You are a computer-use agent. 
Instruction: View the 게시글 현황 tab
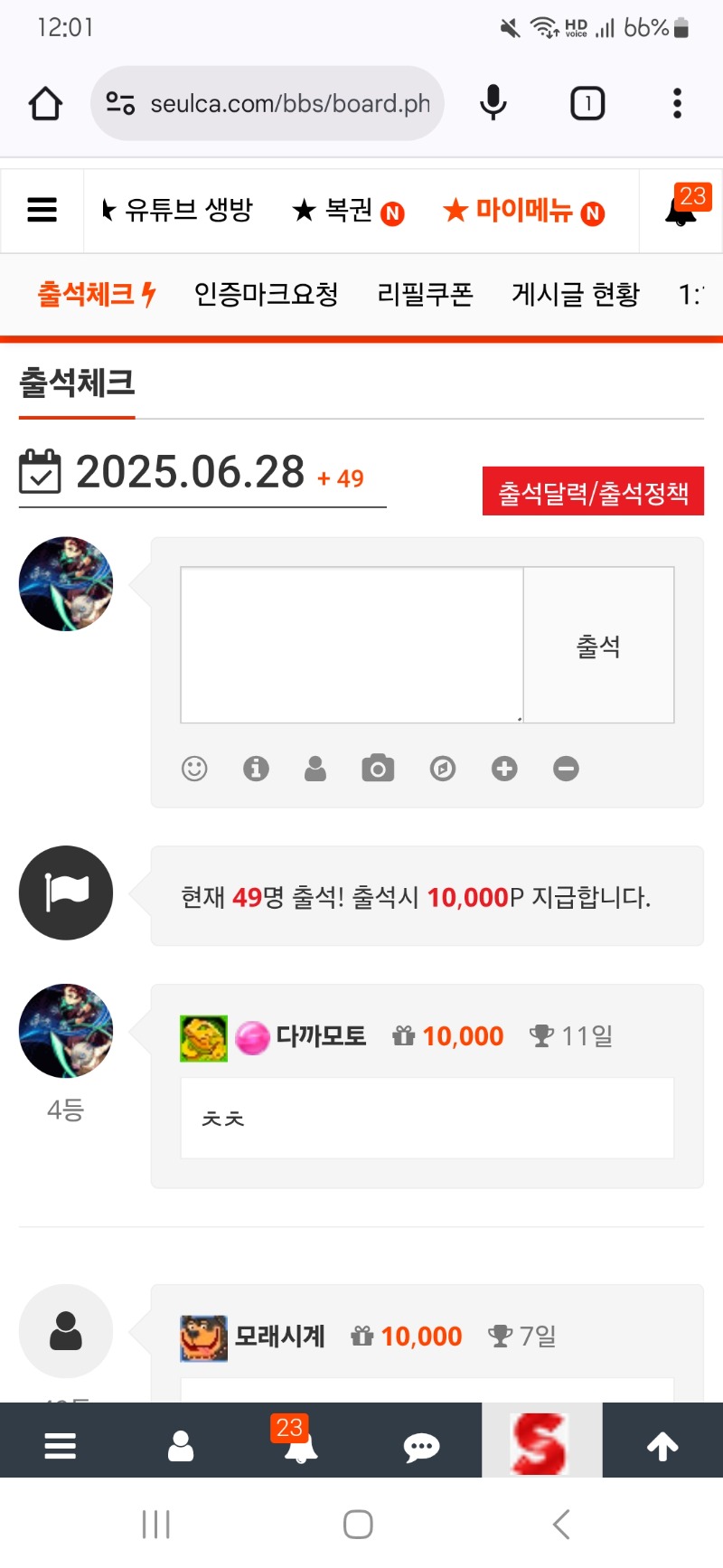click(x=575, y=294)
